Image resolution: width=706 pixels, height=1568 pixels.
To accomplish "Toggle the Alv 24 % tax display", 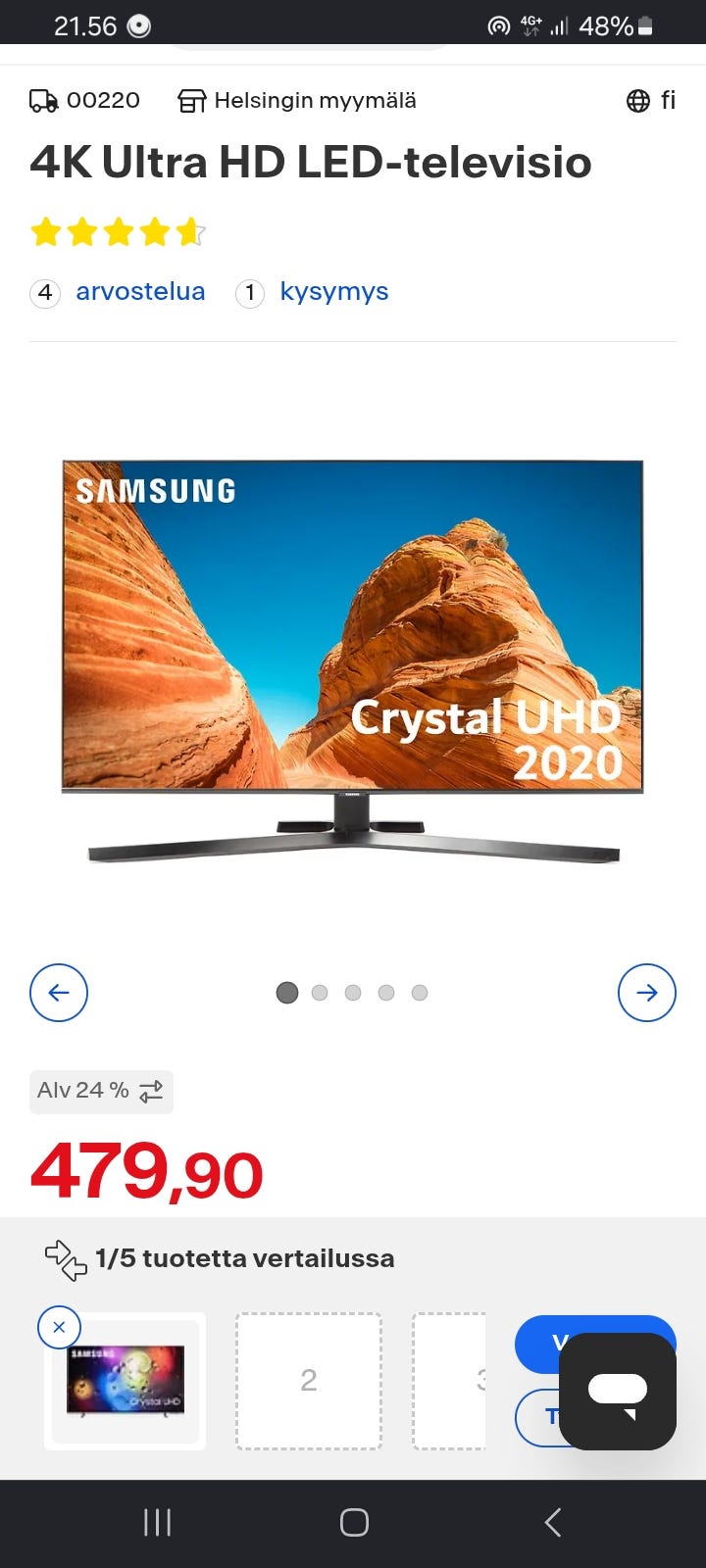I will coord(101,1092).
